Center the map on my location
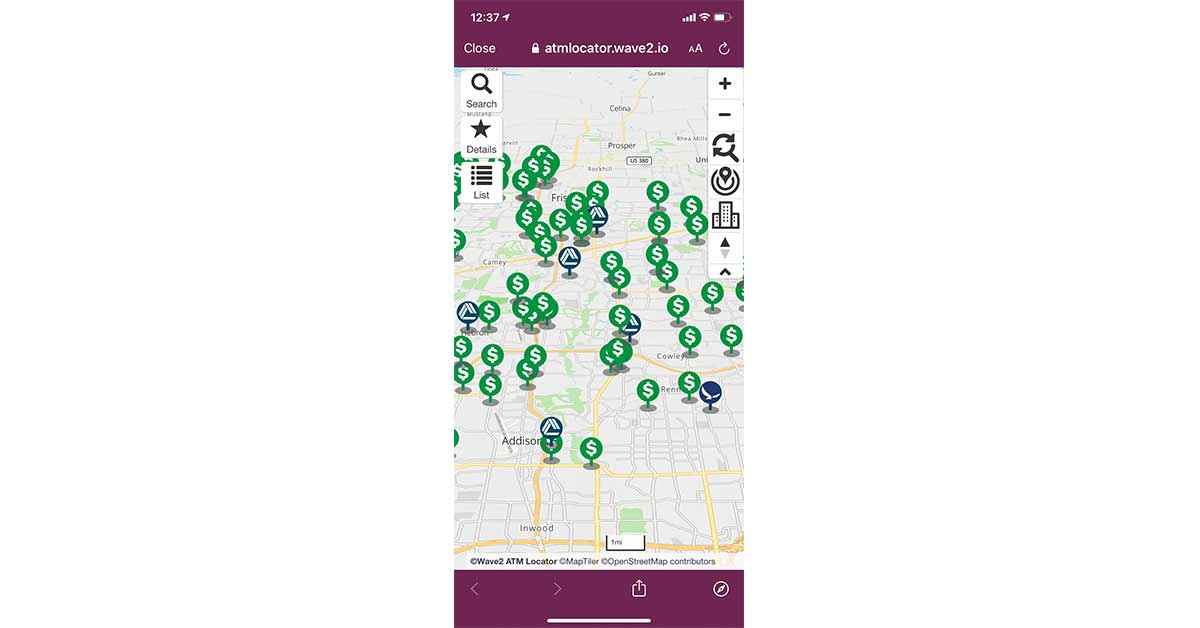The image size is (1200, 628). pyautogui.click(x=725, y=181)
